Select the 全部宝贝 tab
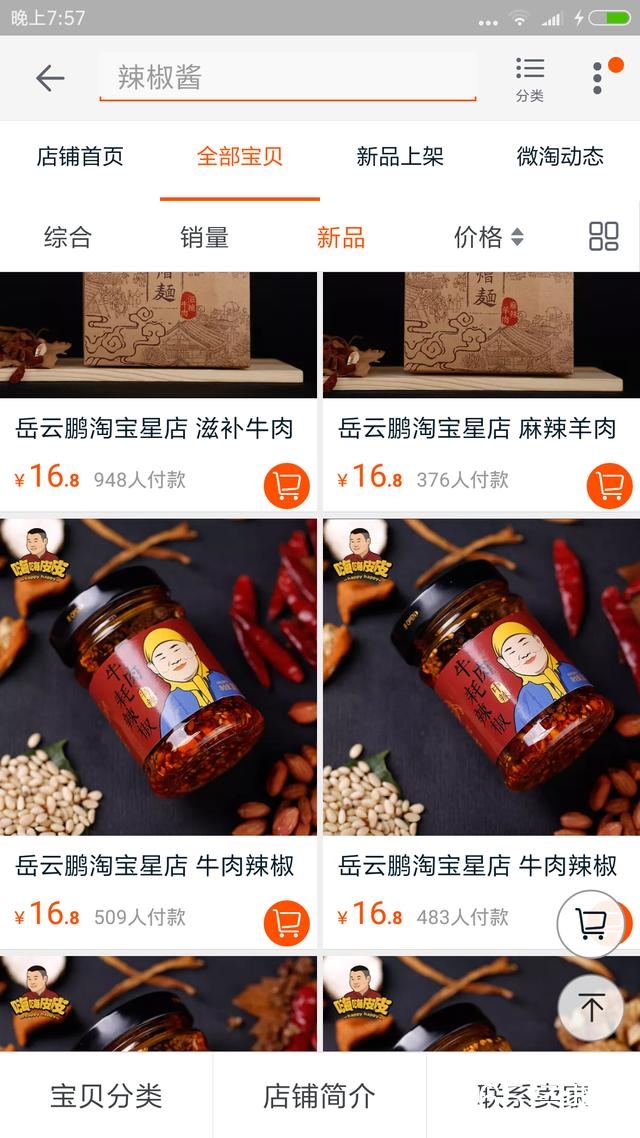This screenshot has width=640, height=1138. pyautogui.click(x=240, y=157)
